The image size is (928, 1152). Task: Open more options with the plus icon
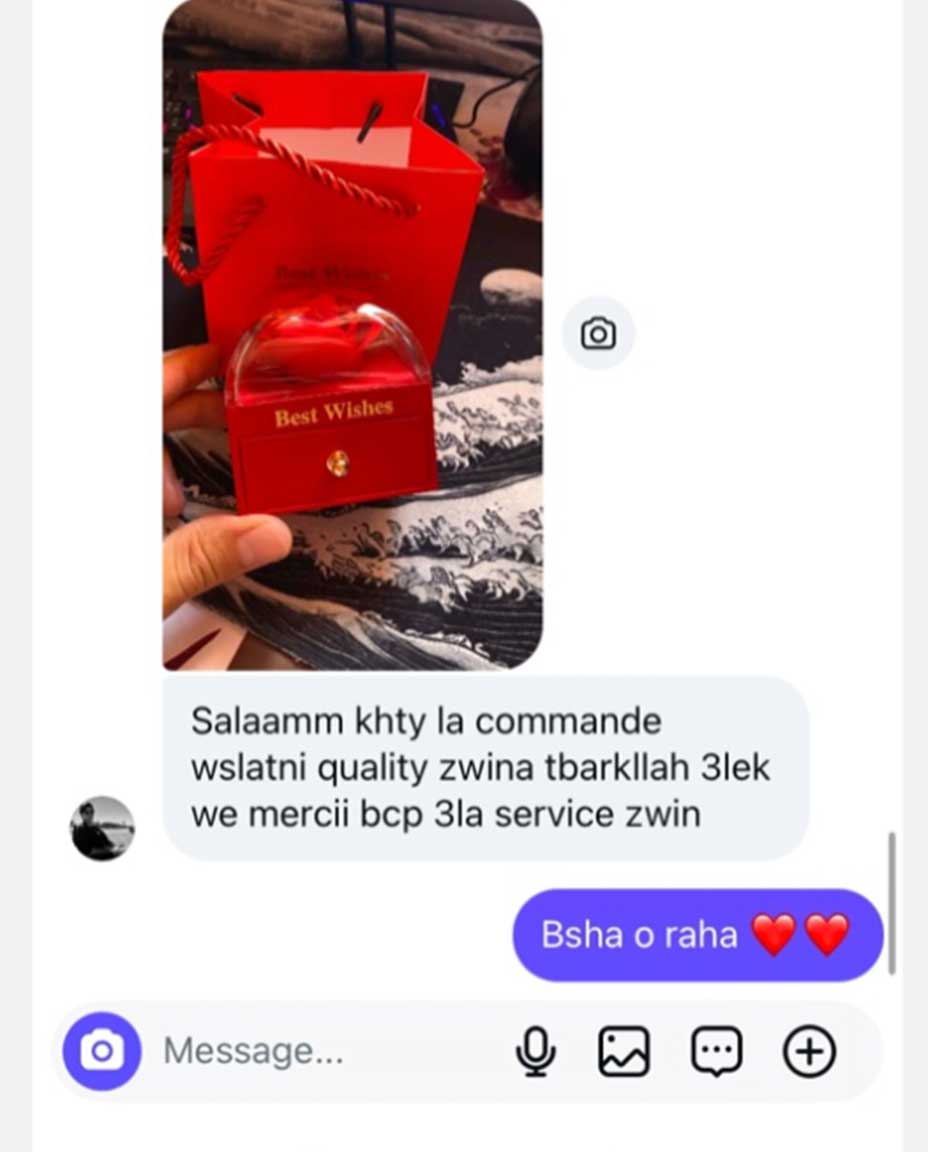pyautogui.click(x=809, y=1051)
